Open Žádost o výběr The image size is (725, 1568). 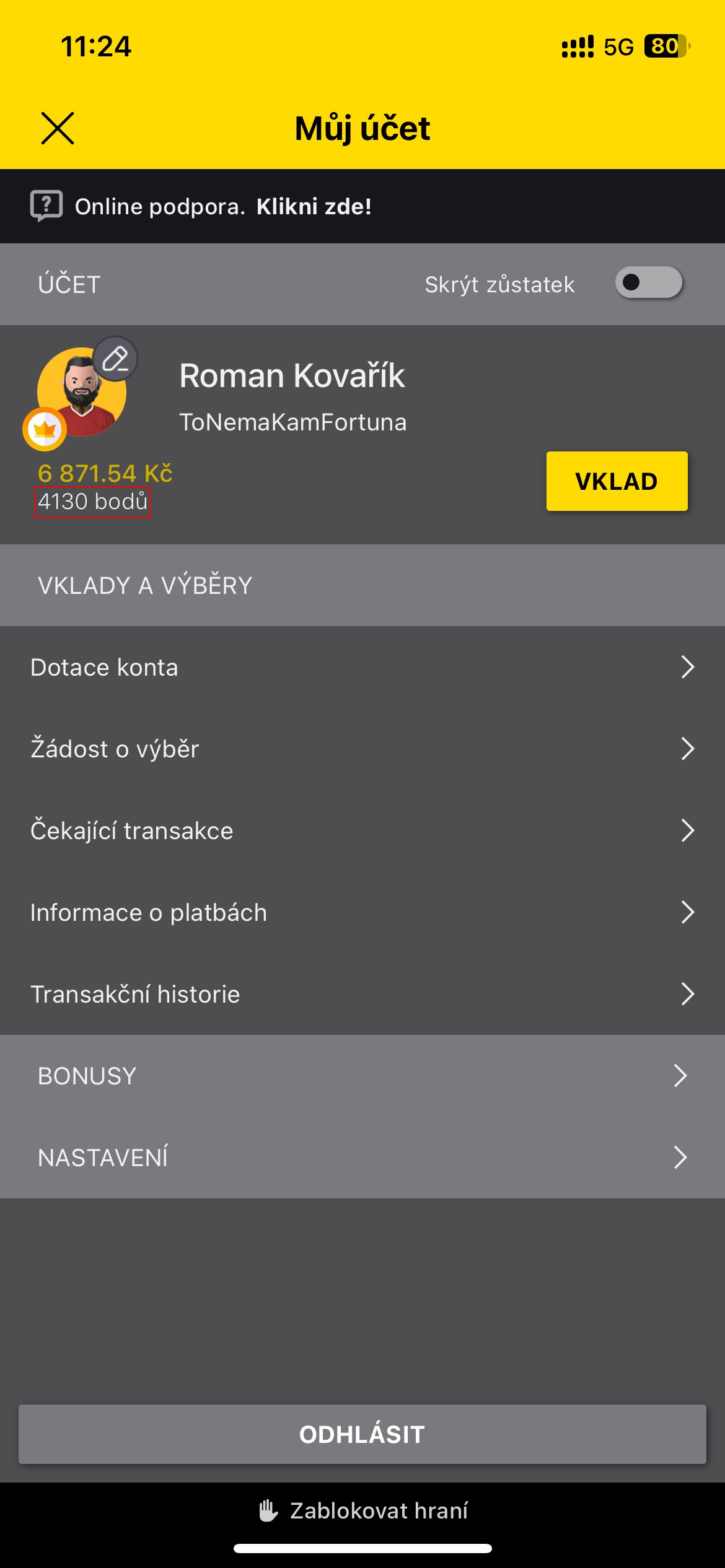point(362,749)
